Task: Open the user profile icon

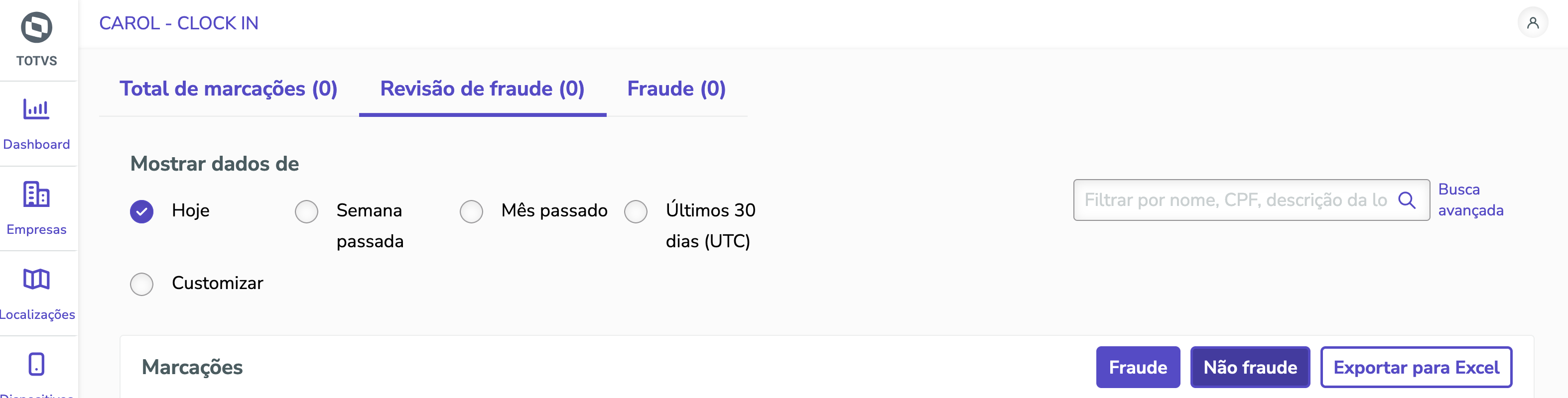Action: coord(1532,22)
